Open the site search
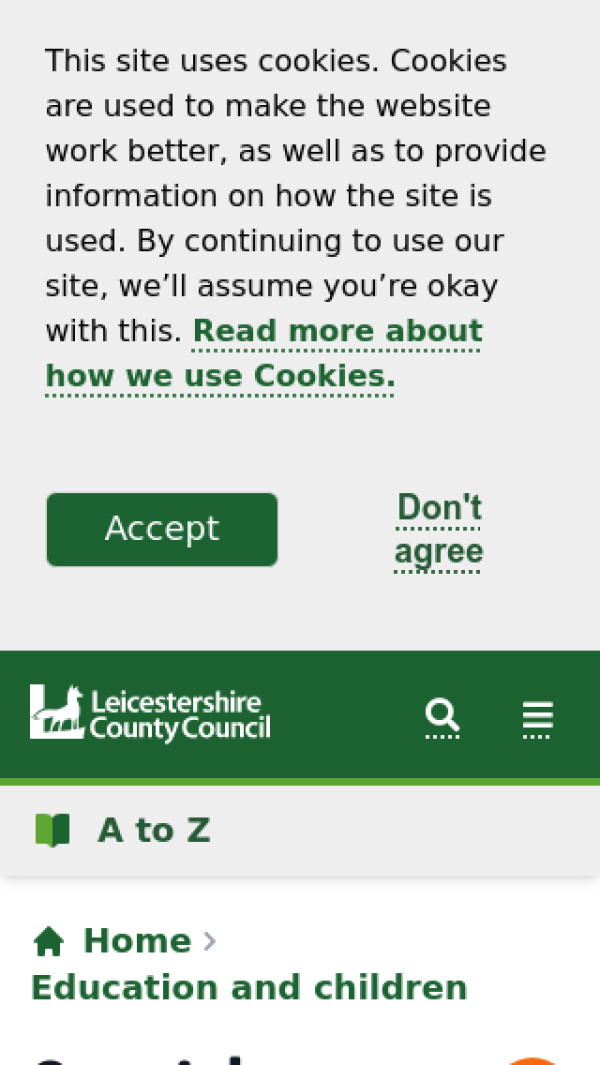This screenshot has width=600, height=1065. coord(442,716)
